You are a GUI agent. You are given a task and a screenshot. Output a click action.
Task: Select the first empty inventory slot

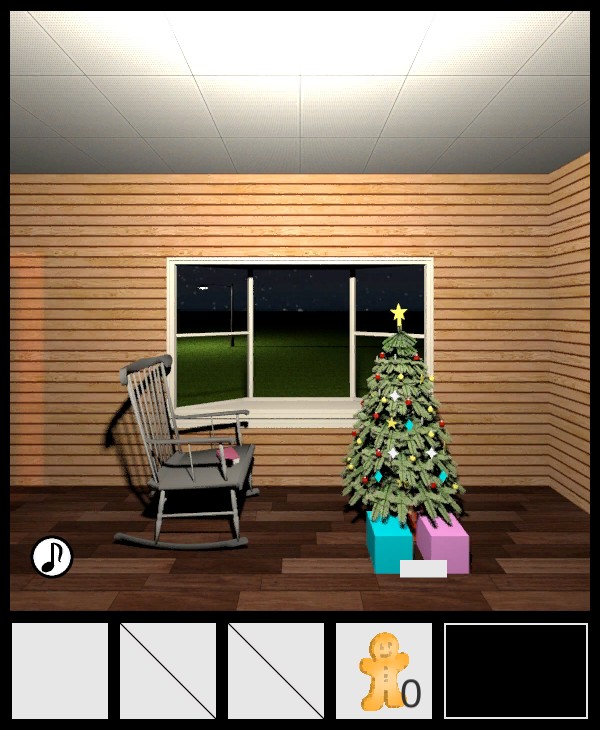pos(60,671)
